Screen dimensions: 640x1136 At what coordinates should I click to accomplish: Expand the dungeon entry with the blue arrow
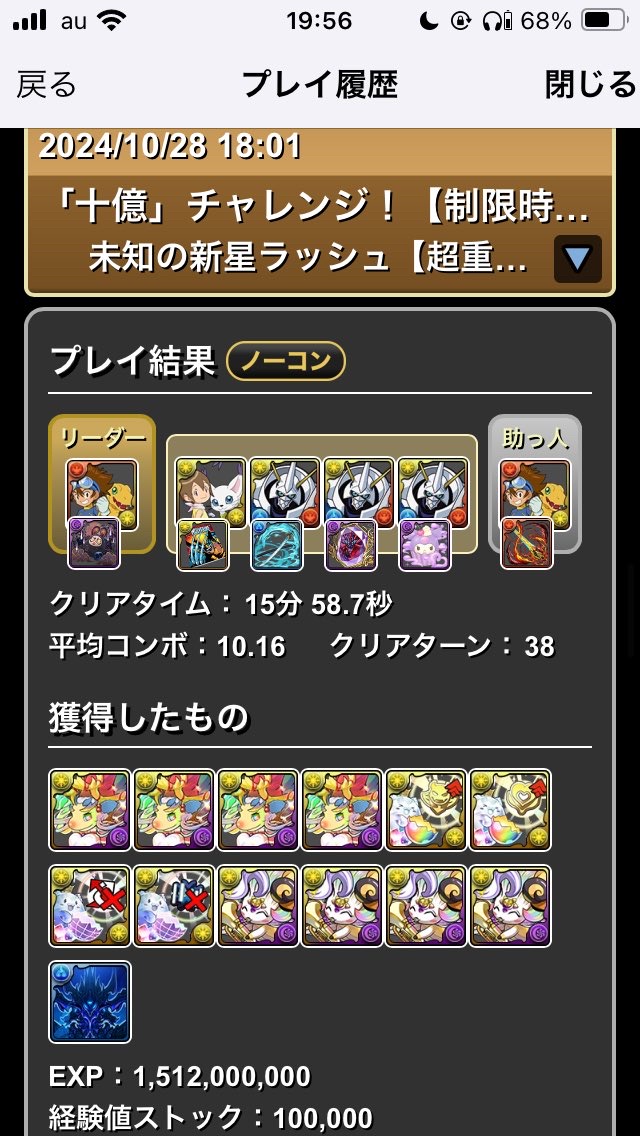pos(577,259)
